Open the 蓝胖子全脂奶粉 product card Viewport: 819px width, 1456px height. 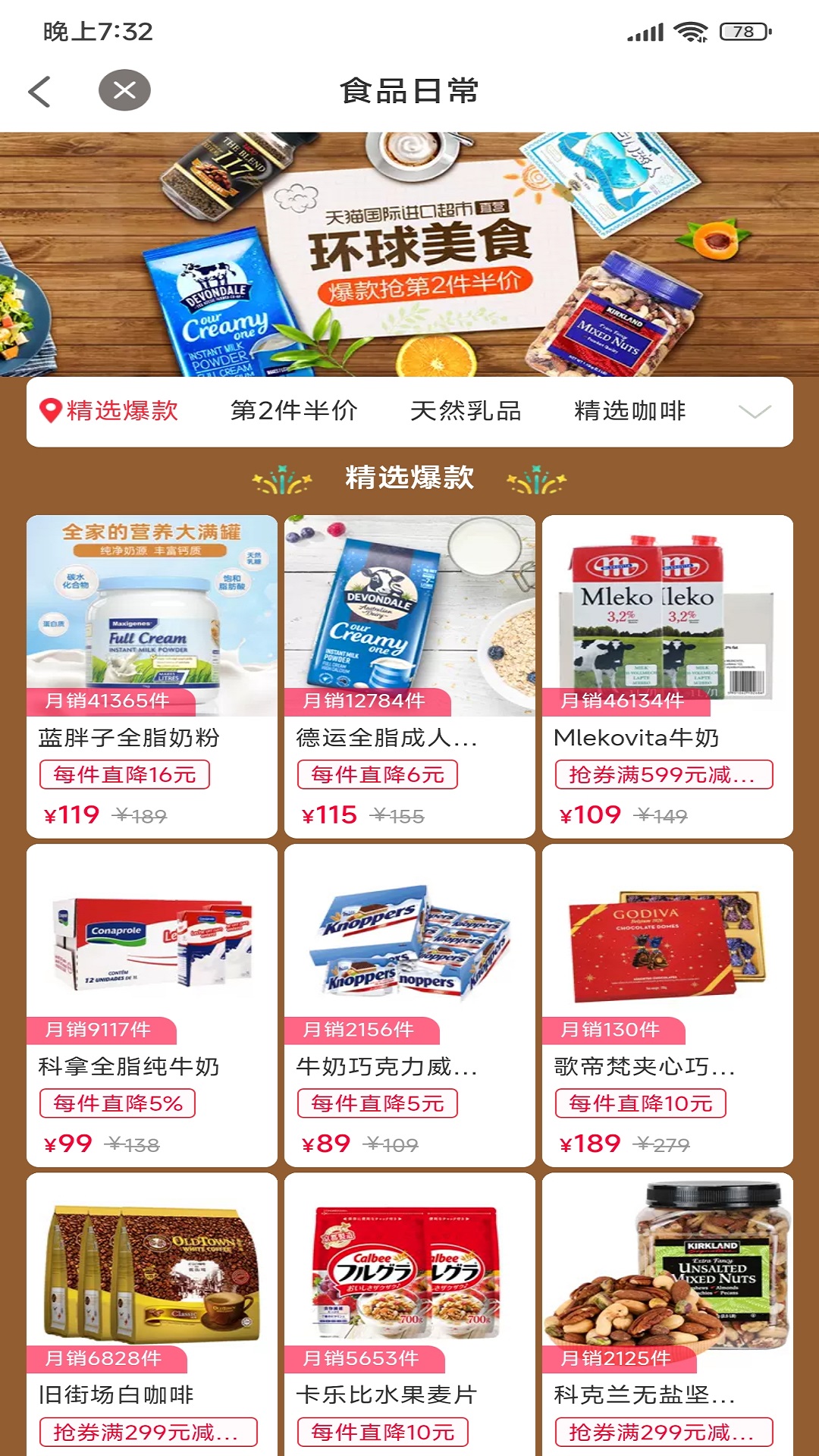coord(152,675)
